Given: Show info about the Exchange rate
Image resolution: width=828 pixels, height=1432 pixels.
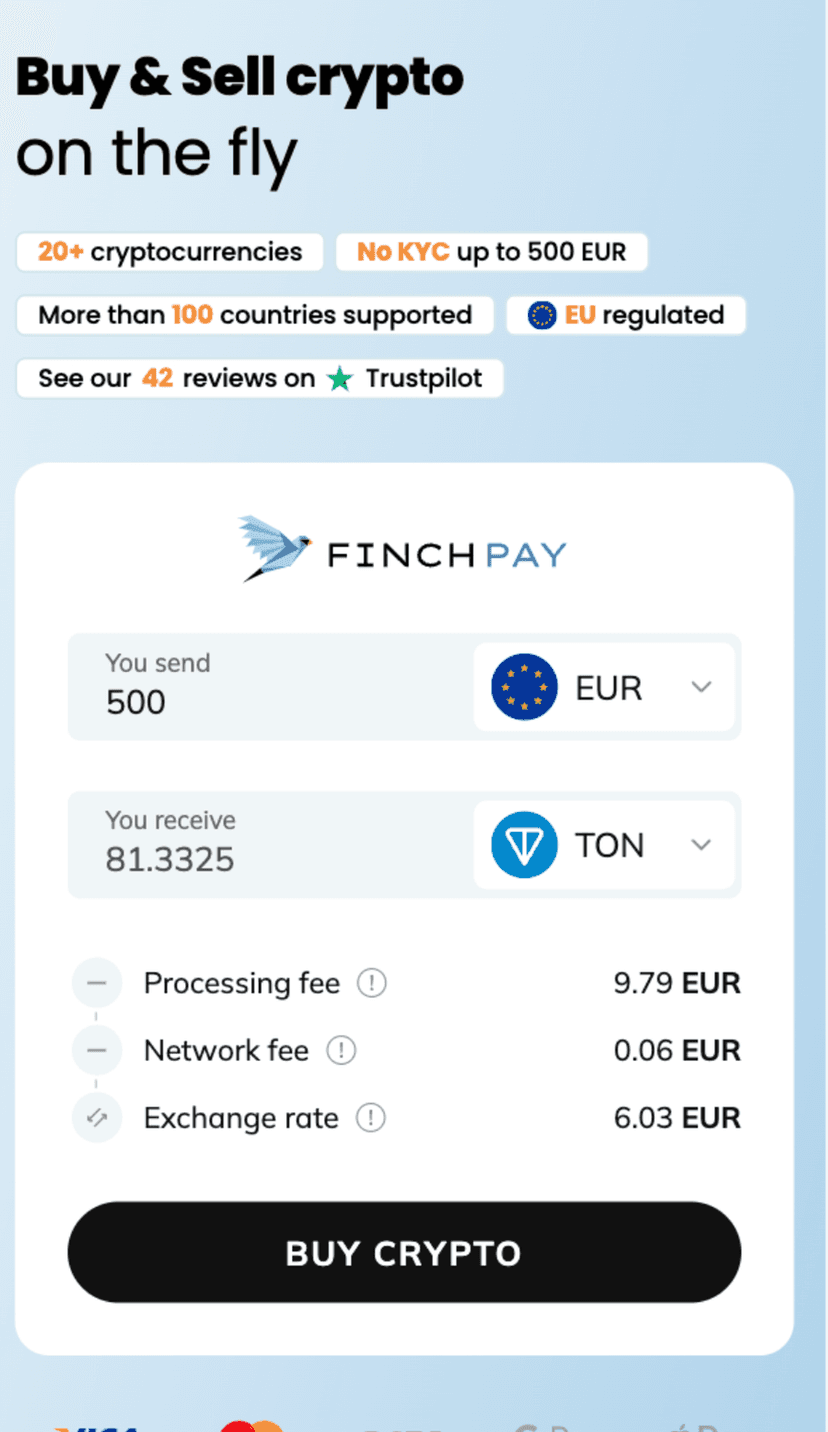Looking at the screenshot, I should (371, 1117).
